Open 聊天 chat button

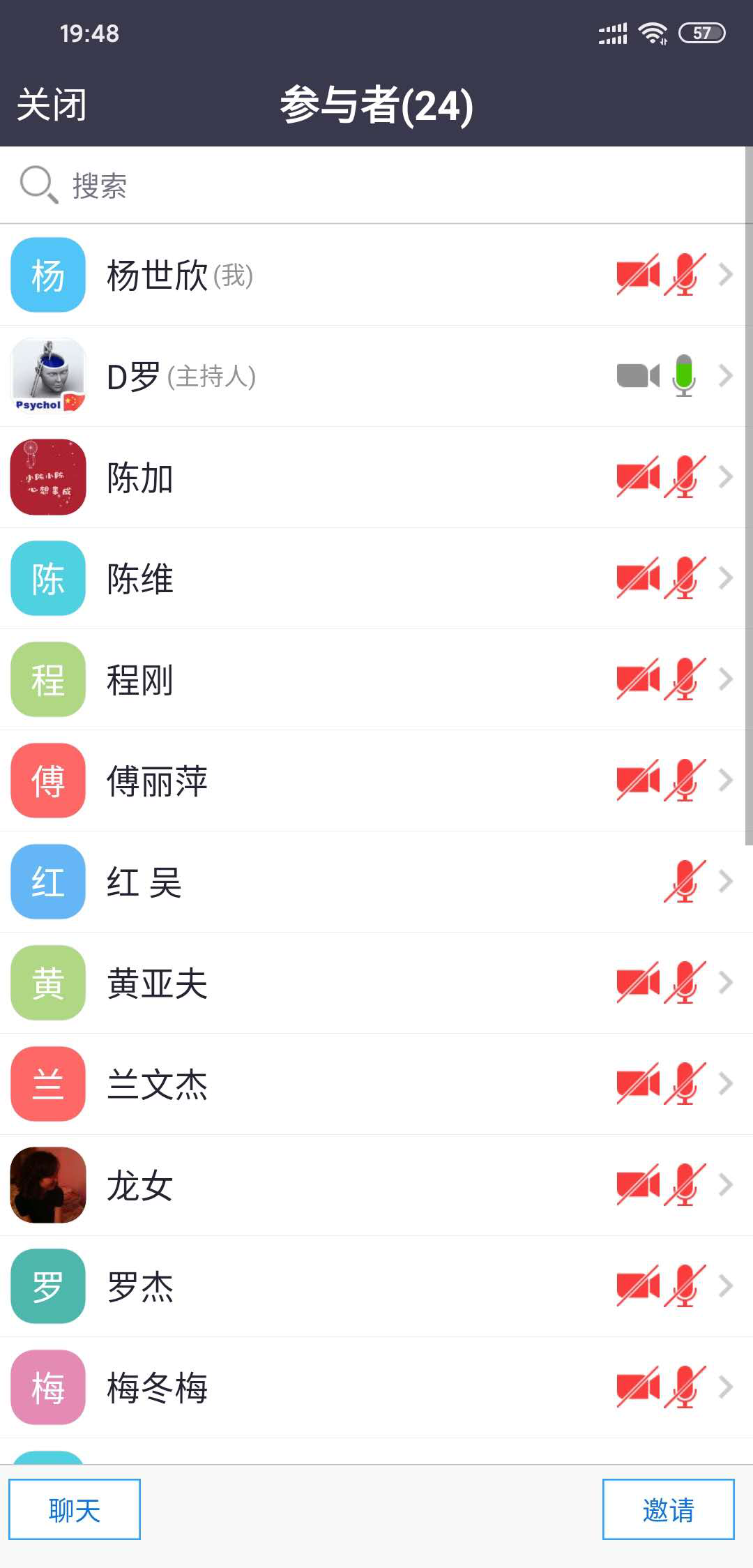pyautogui.click(x=75, y=1509)
